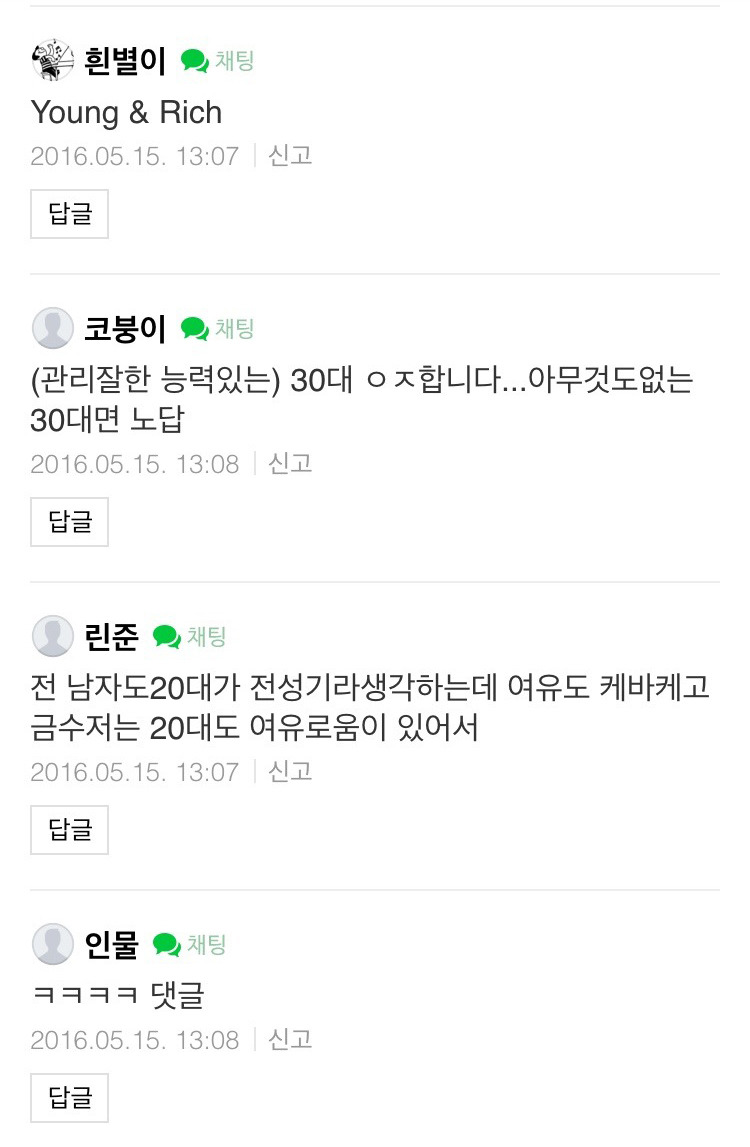Viewport: 750px width, 1147px height.
Task: Click the green chat icon next to 흰별이
Action: [x=194, y=61]
